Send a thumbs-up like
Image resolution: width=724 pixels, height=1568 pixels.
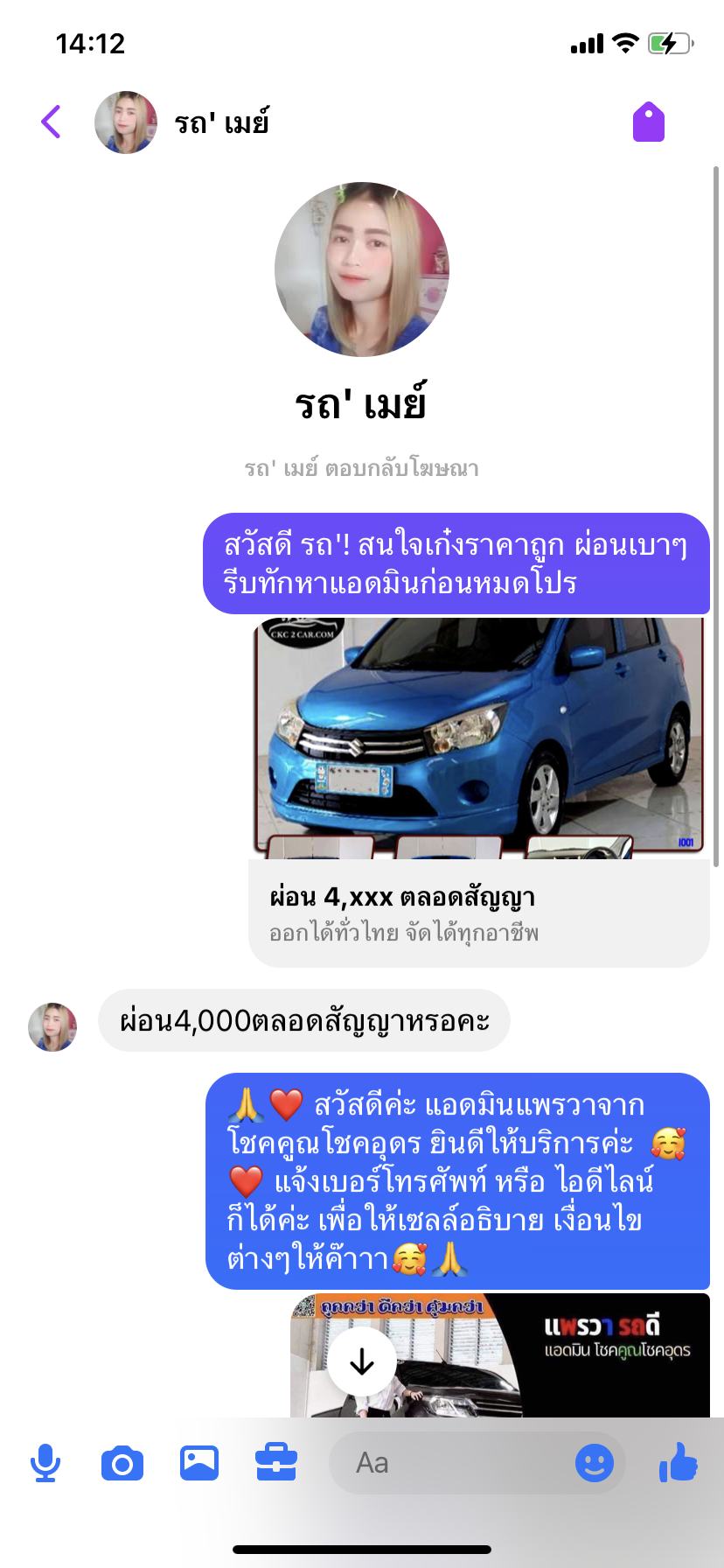pyautogui.click(x=679, y=1461)
